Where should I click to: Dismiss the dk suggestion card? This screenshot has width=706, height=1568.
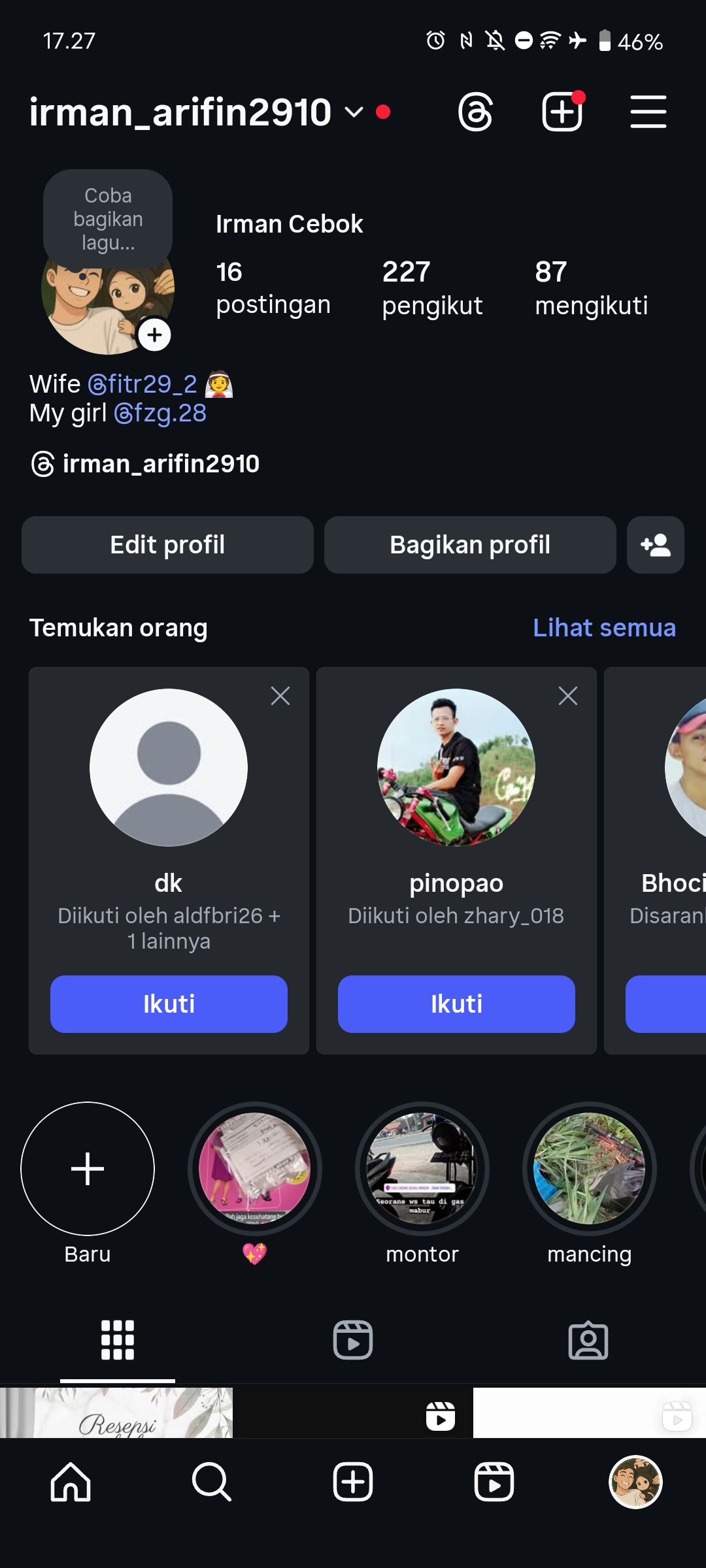point(280,696)
